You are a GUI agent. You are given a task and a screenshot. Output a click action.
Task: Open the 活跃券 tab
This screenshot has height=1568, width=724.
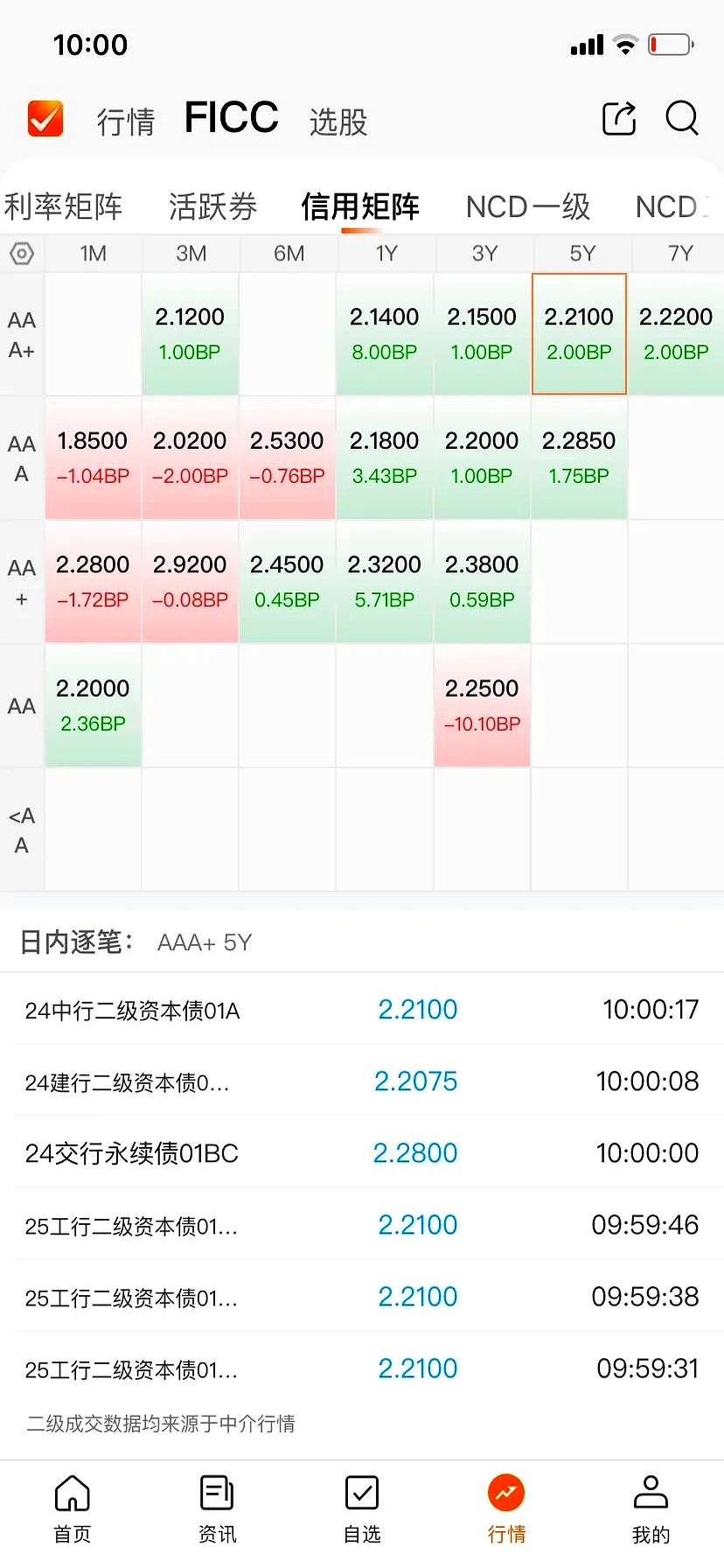tap(212, 206)
